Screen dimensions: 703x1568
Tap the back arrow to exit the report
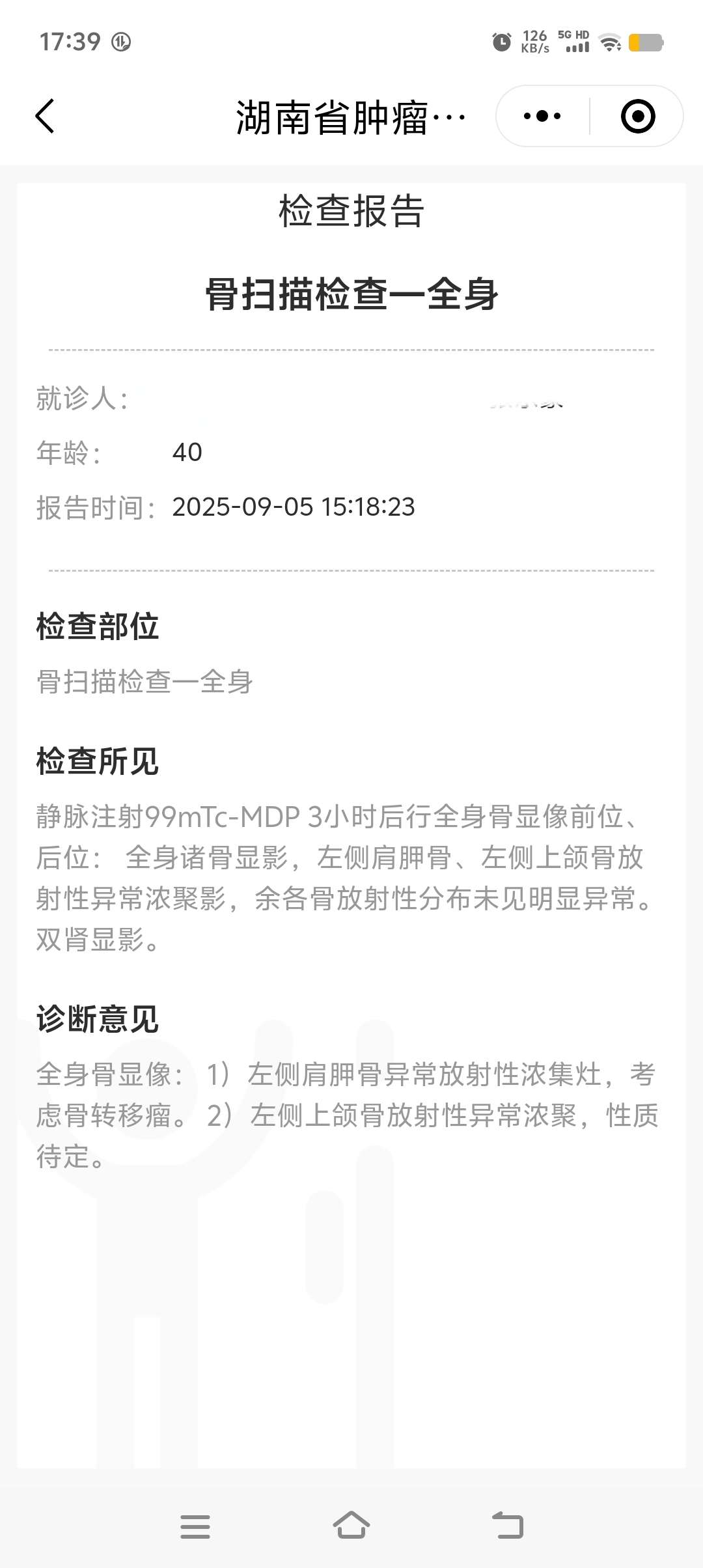(x=44, y=116)
